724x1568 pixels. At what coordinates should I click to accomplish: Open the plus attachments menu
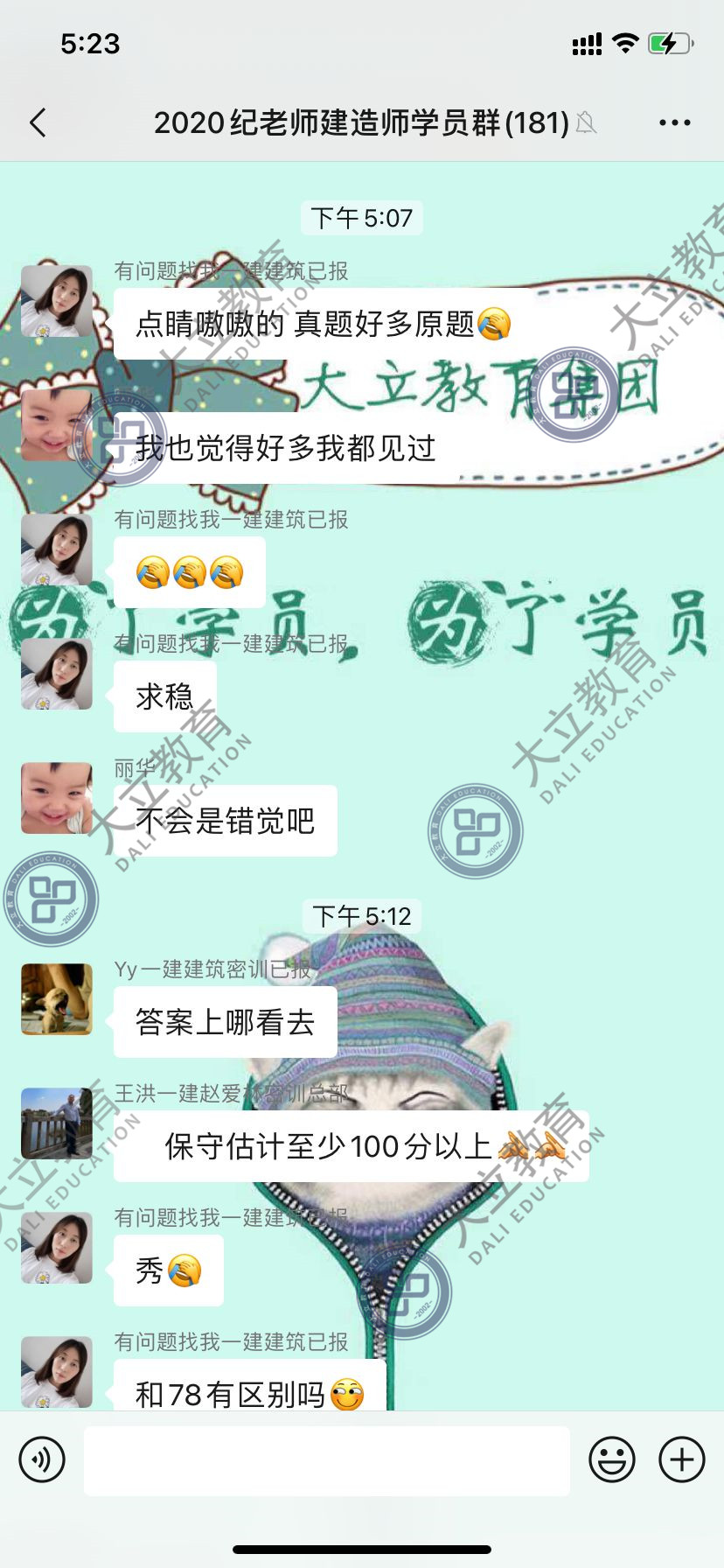(x=682, y=1459)
